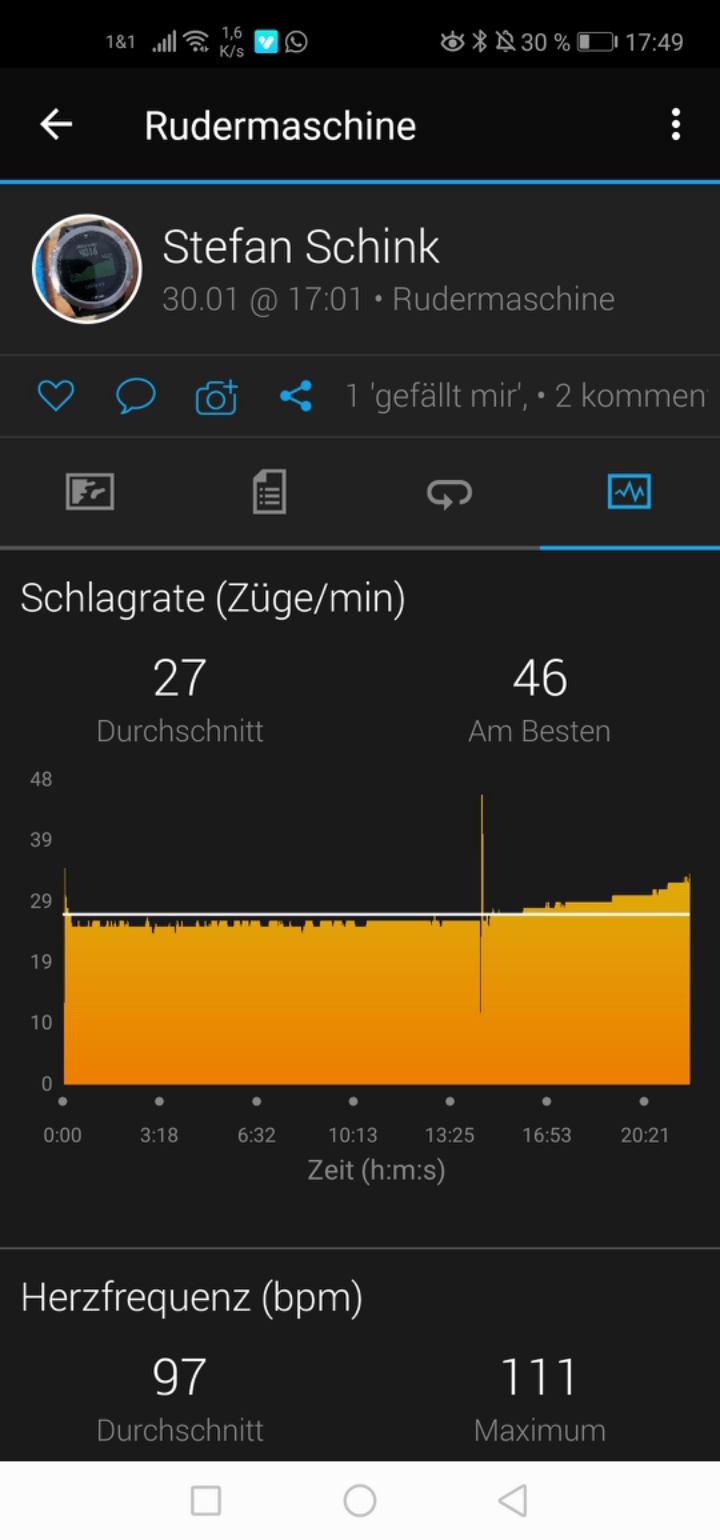View the likes and comments summary
This screenshot has height=1540, width=720.
(525, 397)
